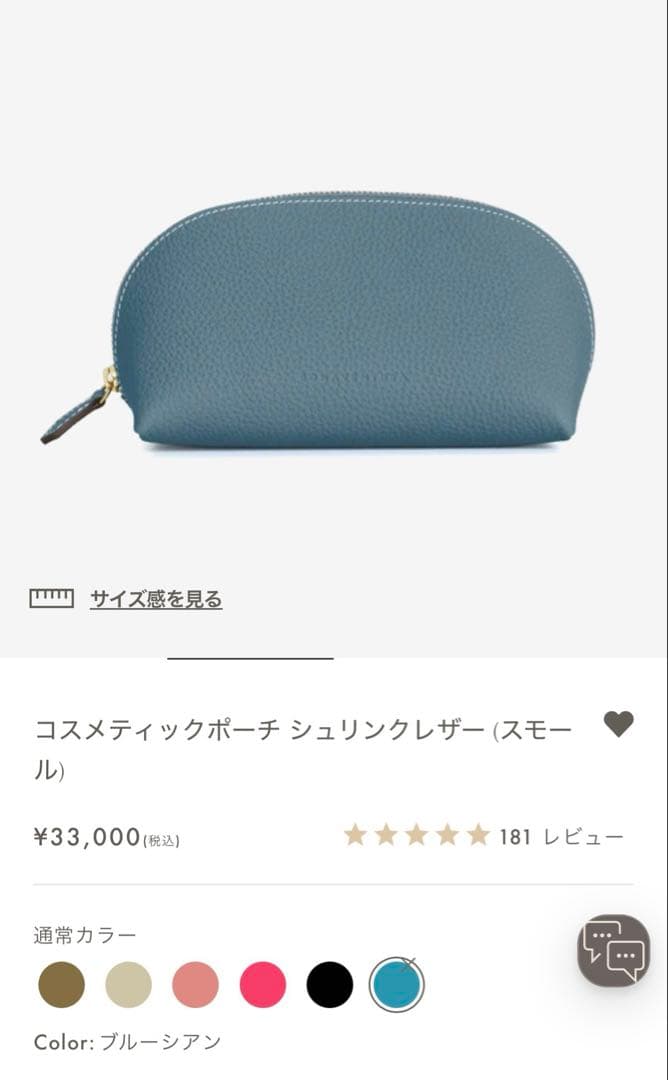The height and width of the screenshot is (1080, 668).
Task: Select the olive brown color swatch
Action: pos(62,984)
